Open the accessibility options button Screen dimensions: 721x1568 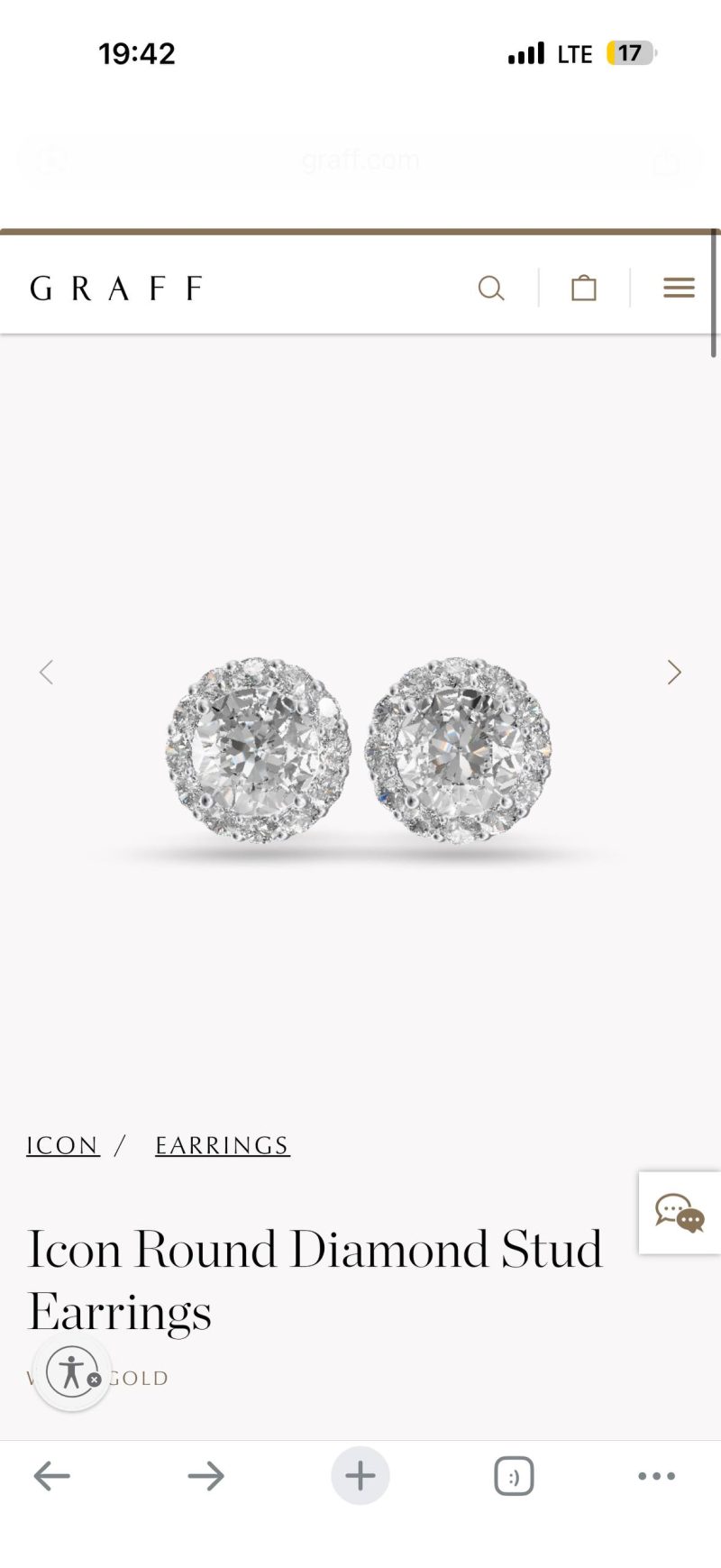pyautogui.click(x=72, y=1372)
